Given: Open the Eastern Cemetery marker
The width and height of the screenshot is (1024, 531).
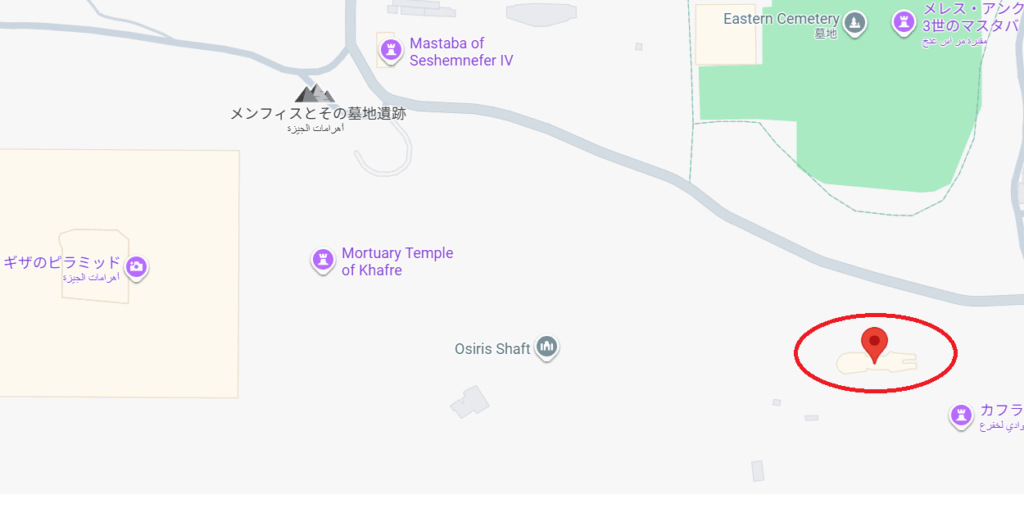Looking at the screenshot, I should click(853, 22).
